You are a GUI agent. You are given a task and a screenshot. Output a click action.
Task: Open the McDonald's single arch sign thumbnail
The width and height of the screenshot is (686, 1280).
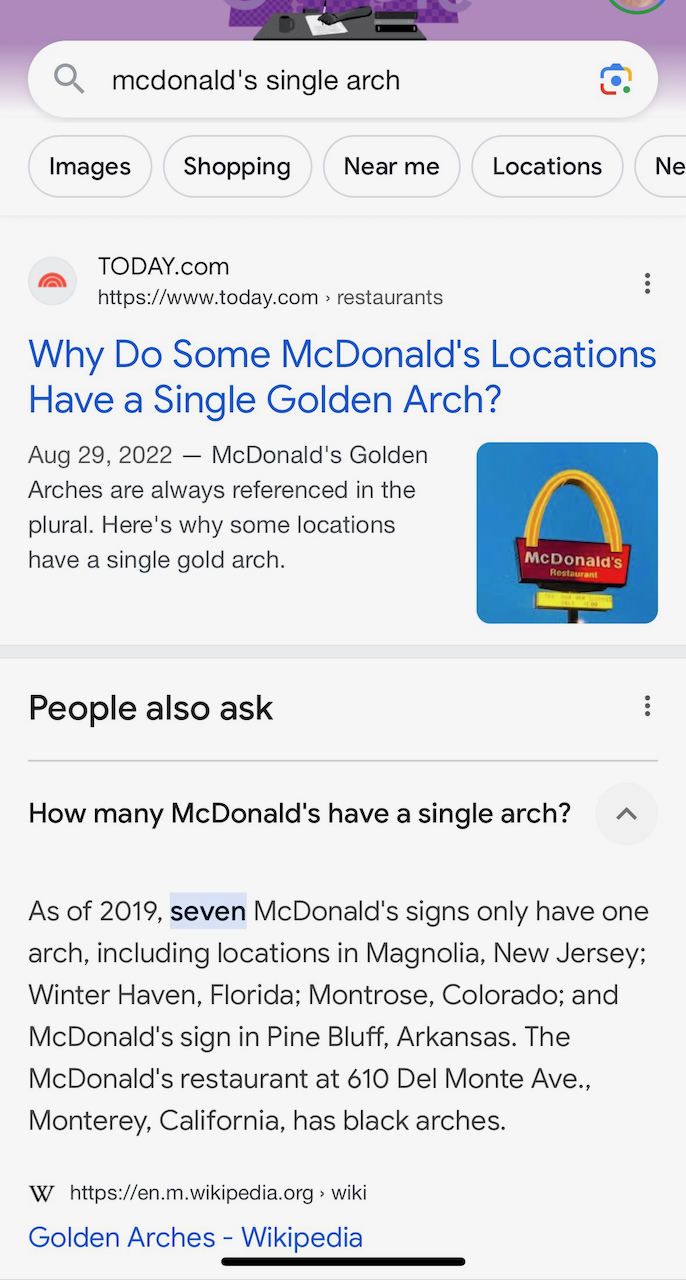pos(567,533)
